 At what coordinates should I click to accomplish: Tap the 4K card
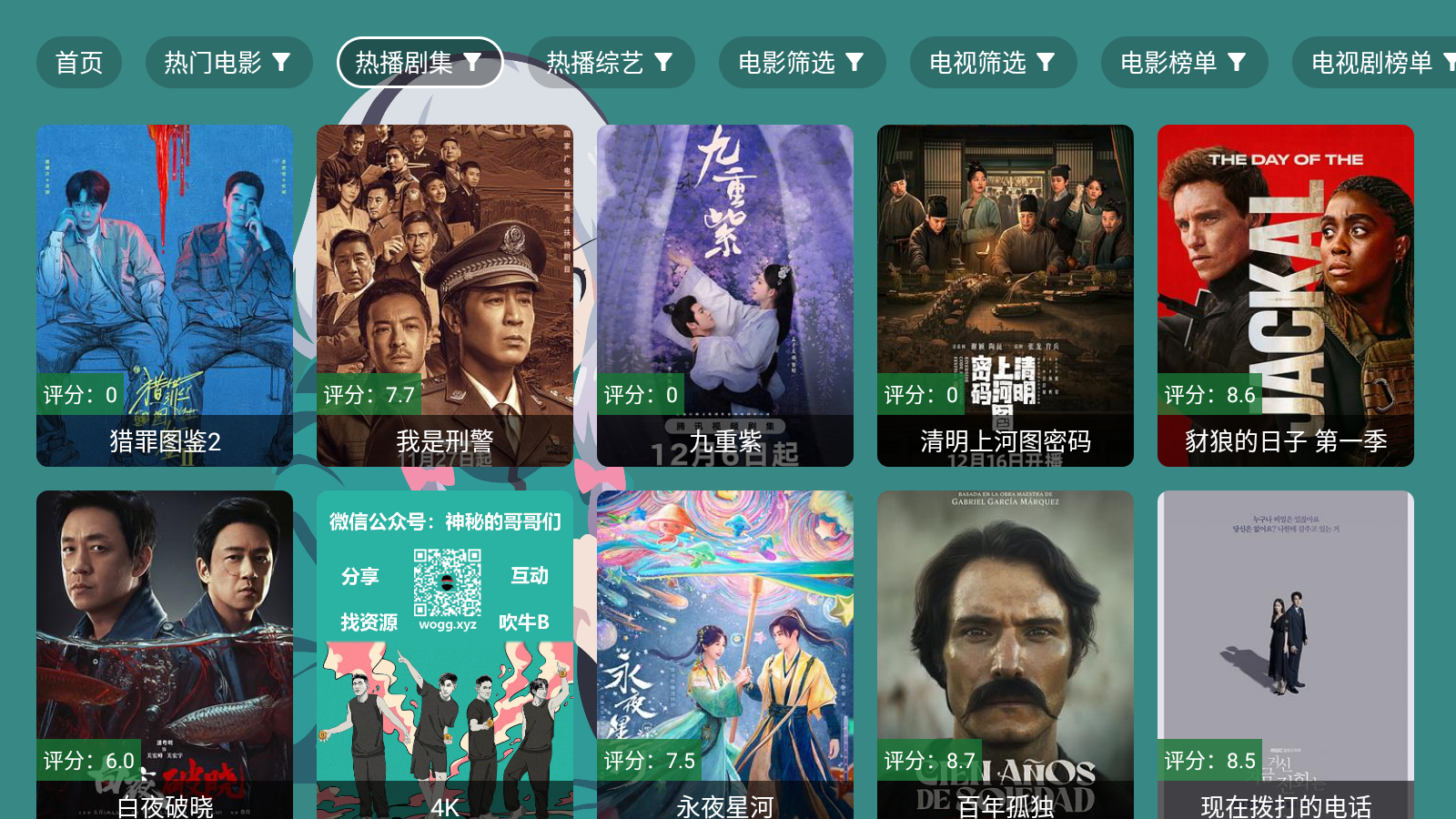coord(445,655)
